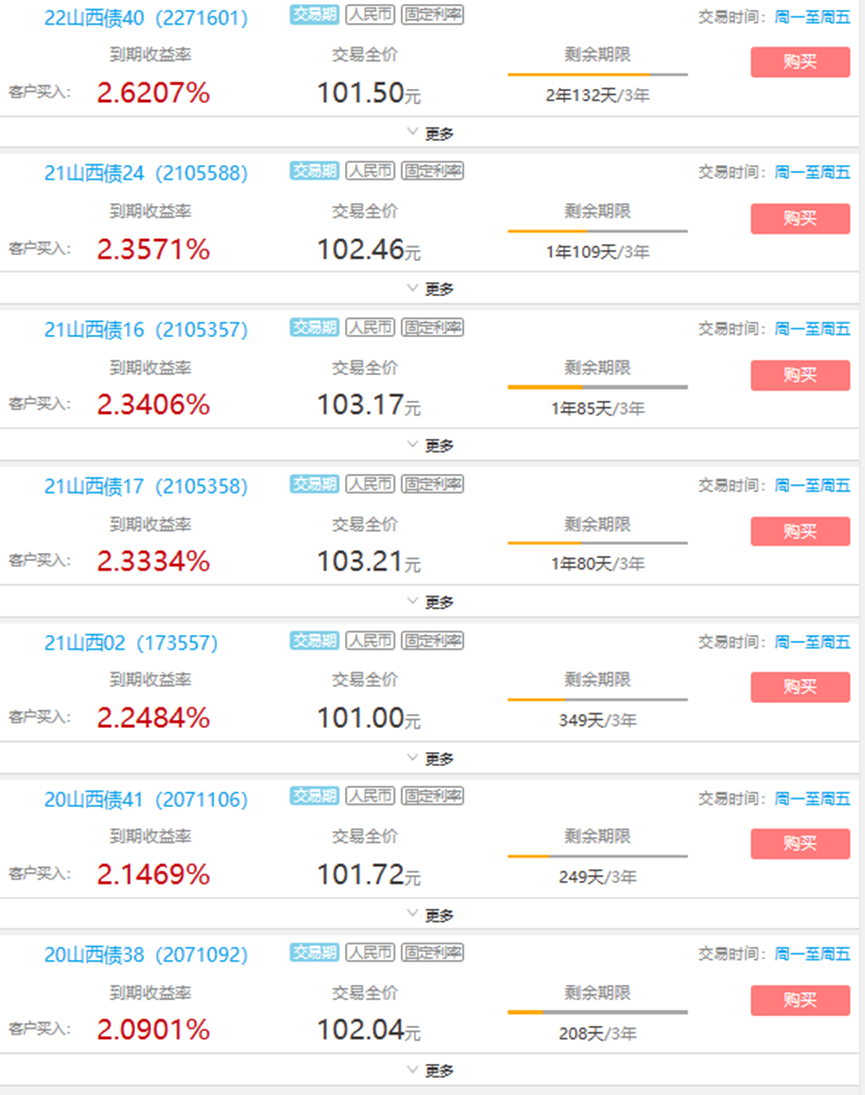This screenshot has height=1095, width=865.
Task: Open the 20山西债41 (2071106) title
Action: coord(146,799)
